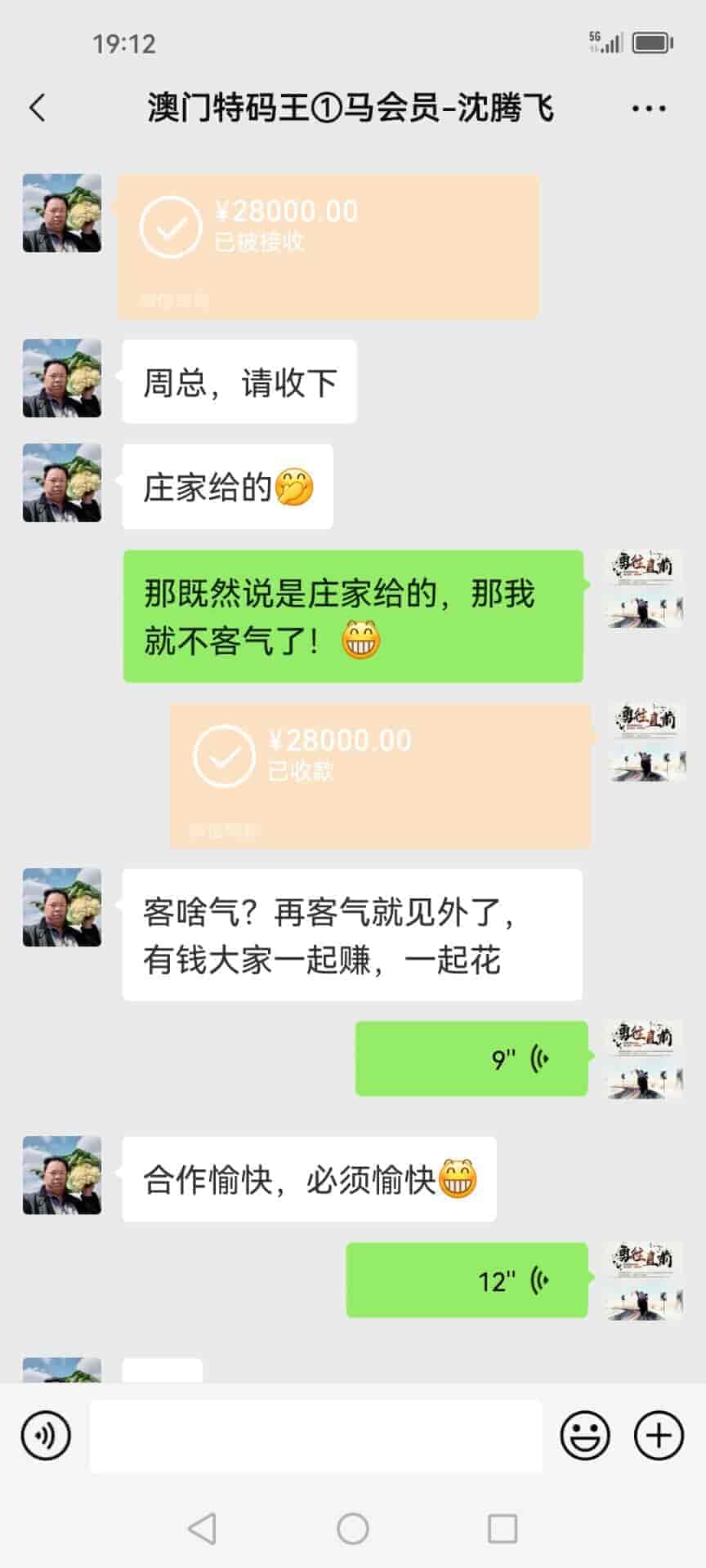The width and height of the screenshot is (706, 1568).
Task: Open the recent apps view
Action: [502, 1528]
